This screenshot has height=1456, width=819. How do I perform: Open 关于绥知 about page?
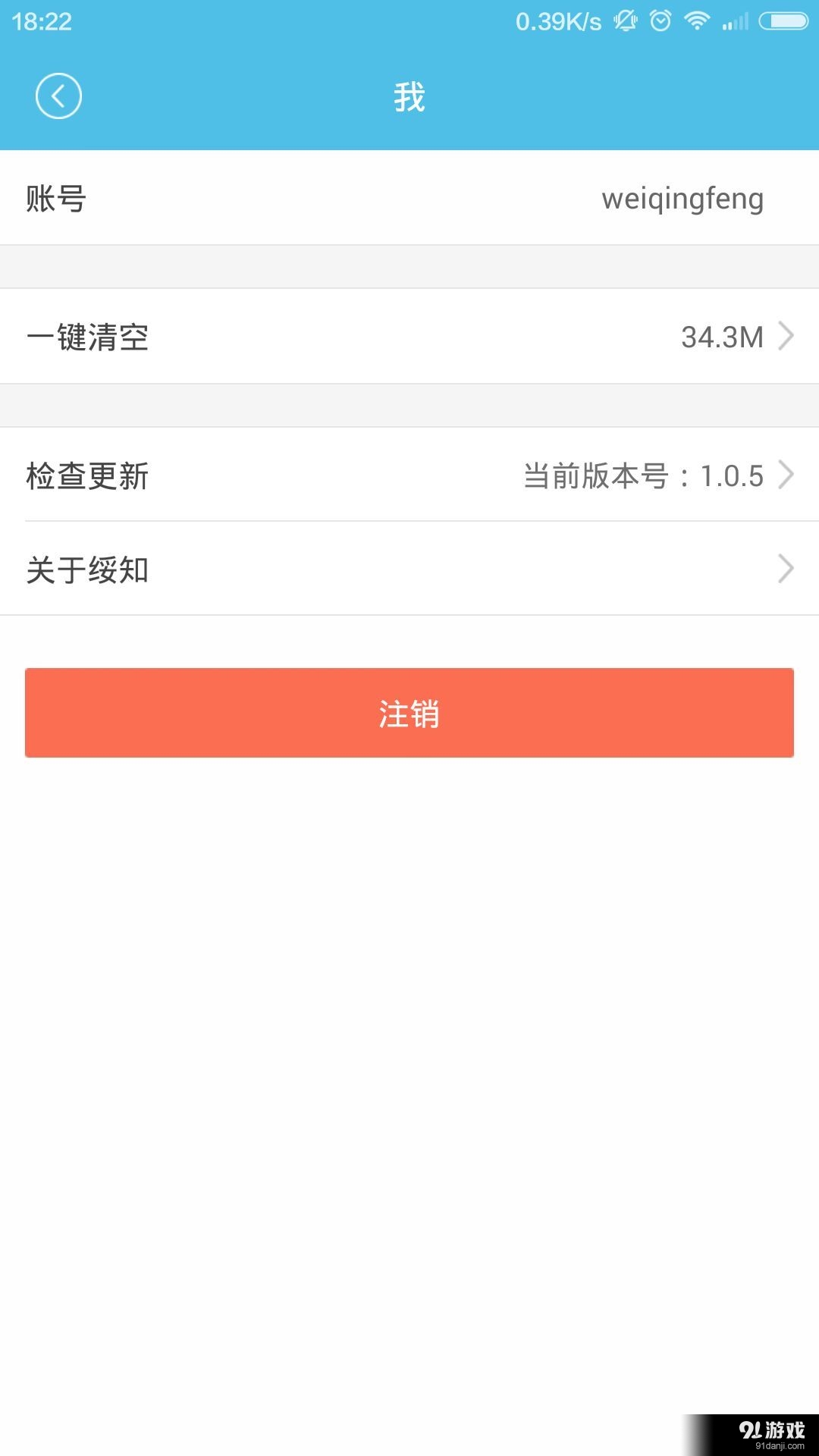click(x=87, y=570)
